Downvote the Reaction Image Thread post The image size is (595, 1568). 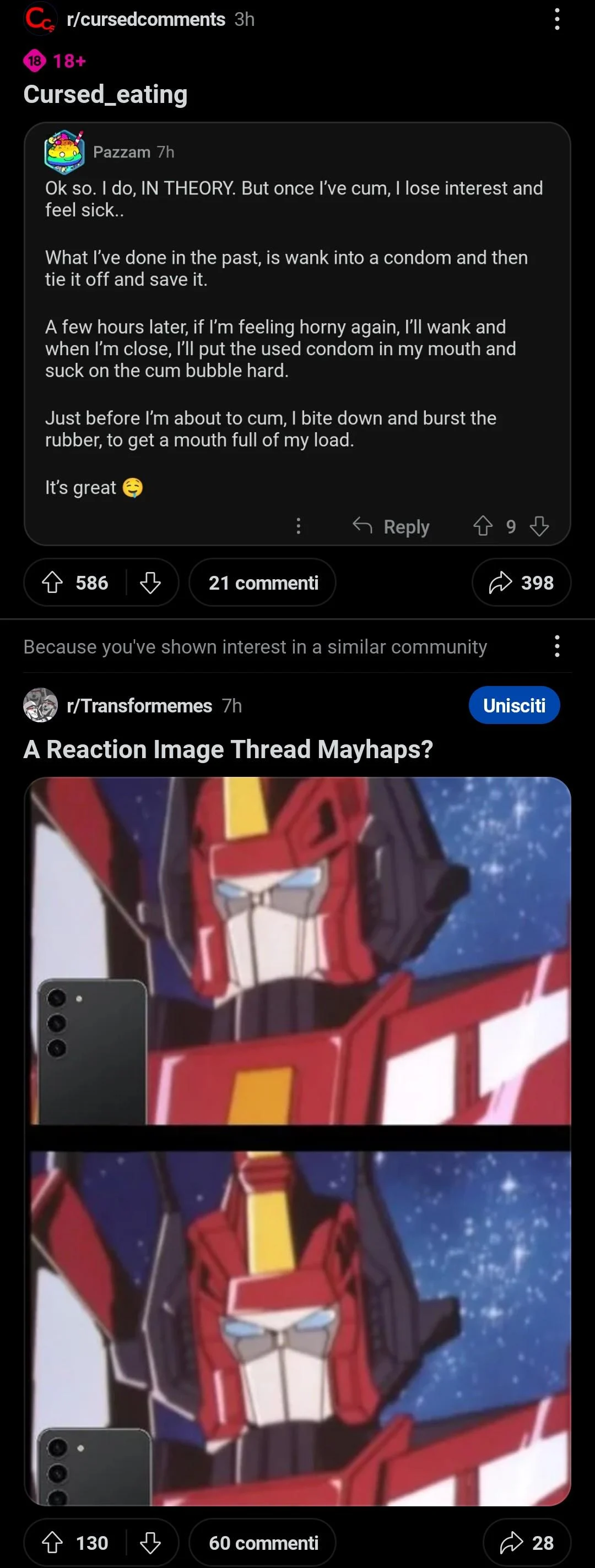(x=150, y=1543)
